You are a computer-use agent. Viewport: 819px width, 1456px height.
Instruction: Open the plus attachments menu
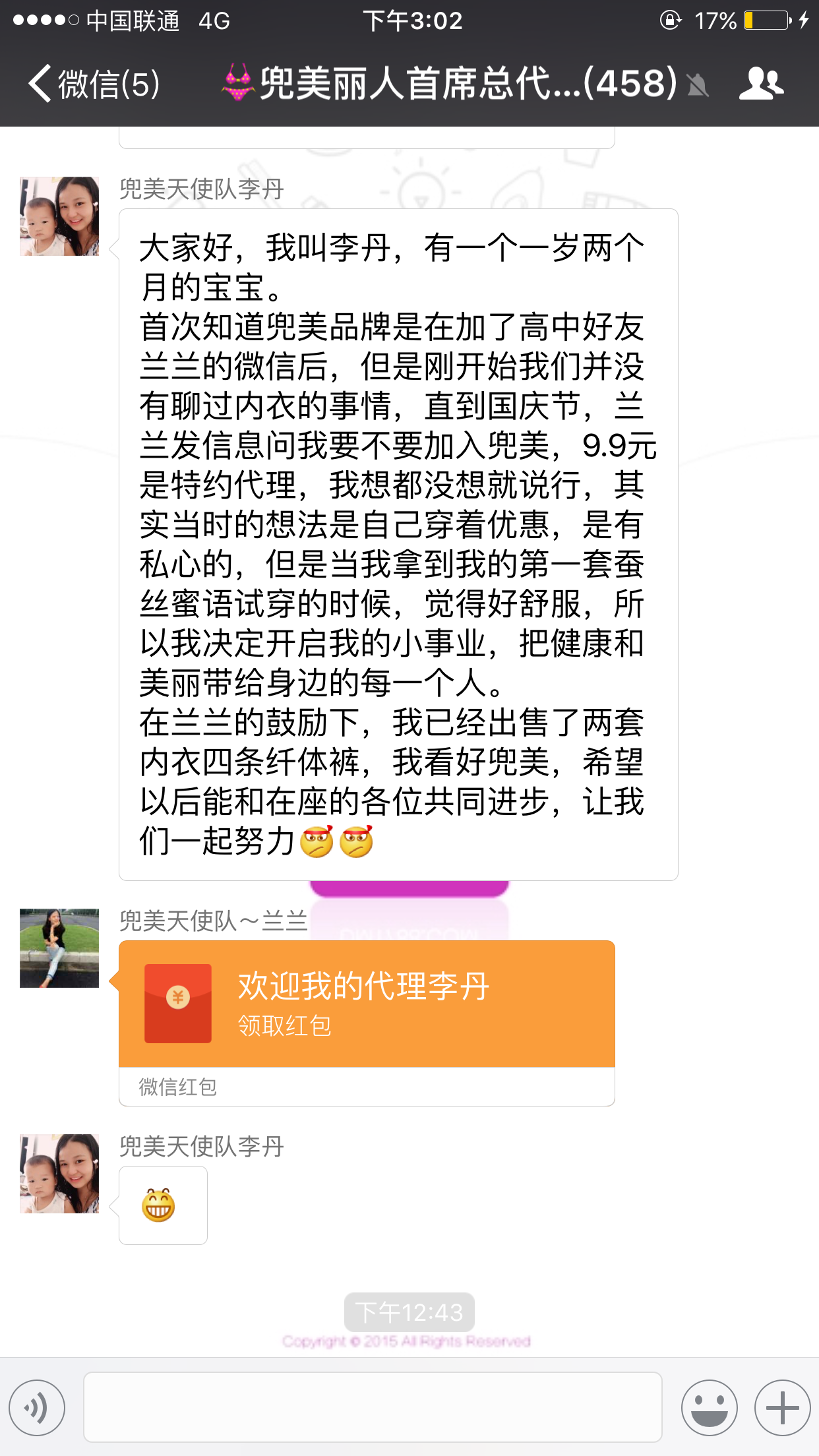point(782,1407)
